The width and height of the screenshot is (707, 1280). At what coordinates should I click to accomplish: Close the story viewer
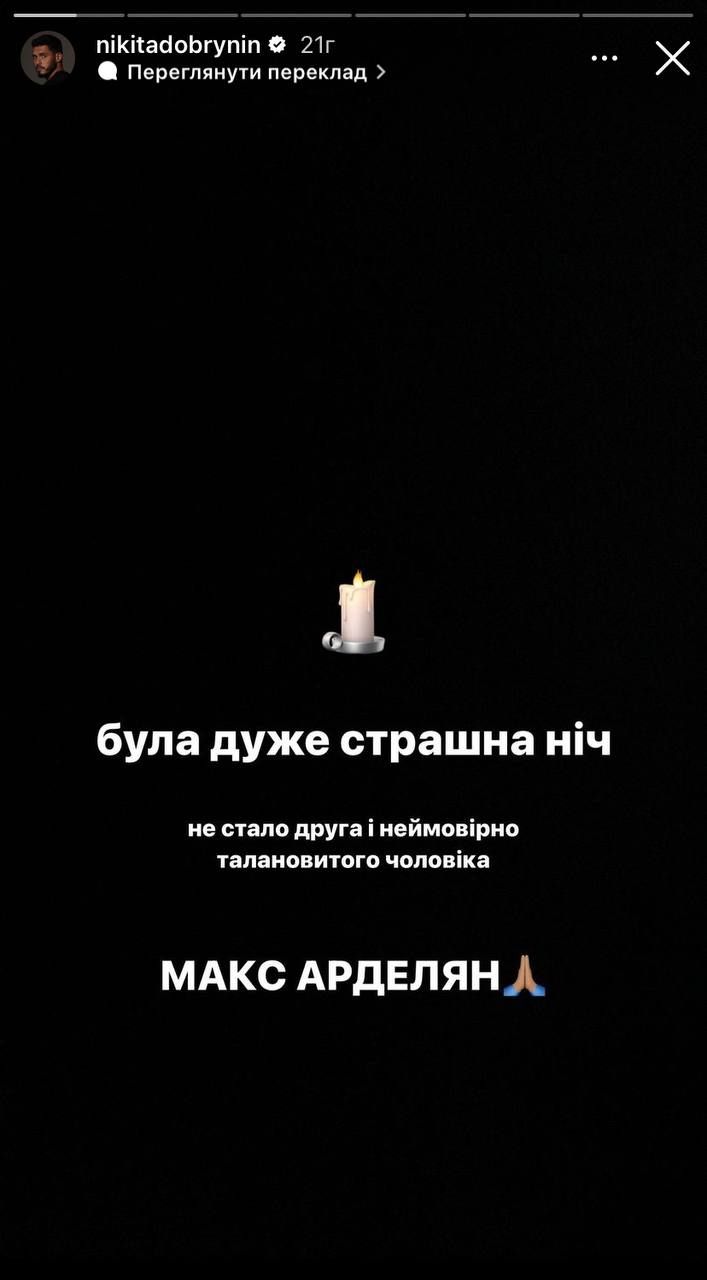672,58
